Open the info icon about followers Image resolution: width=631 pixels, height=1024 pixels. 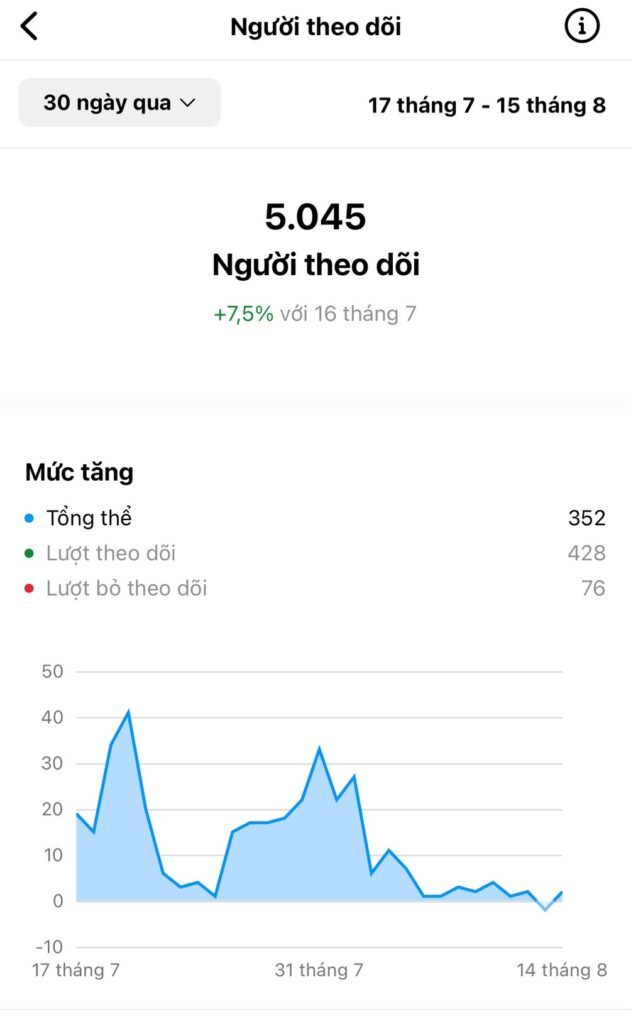582,27
